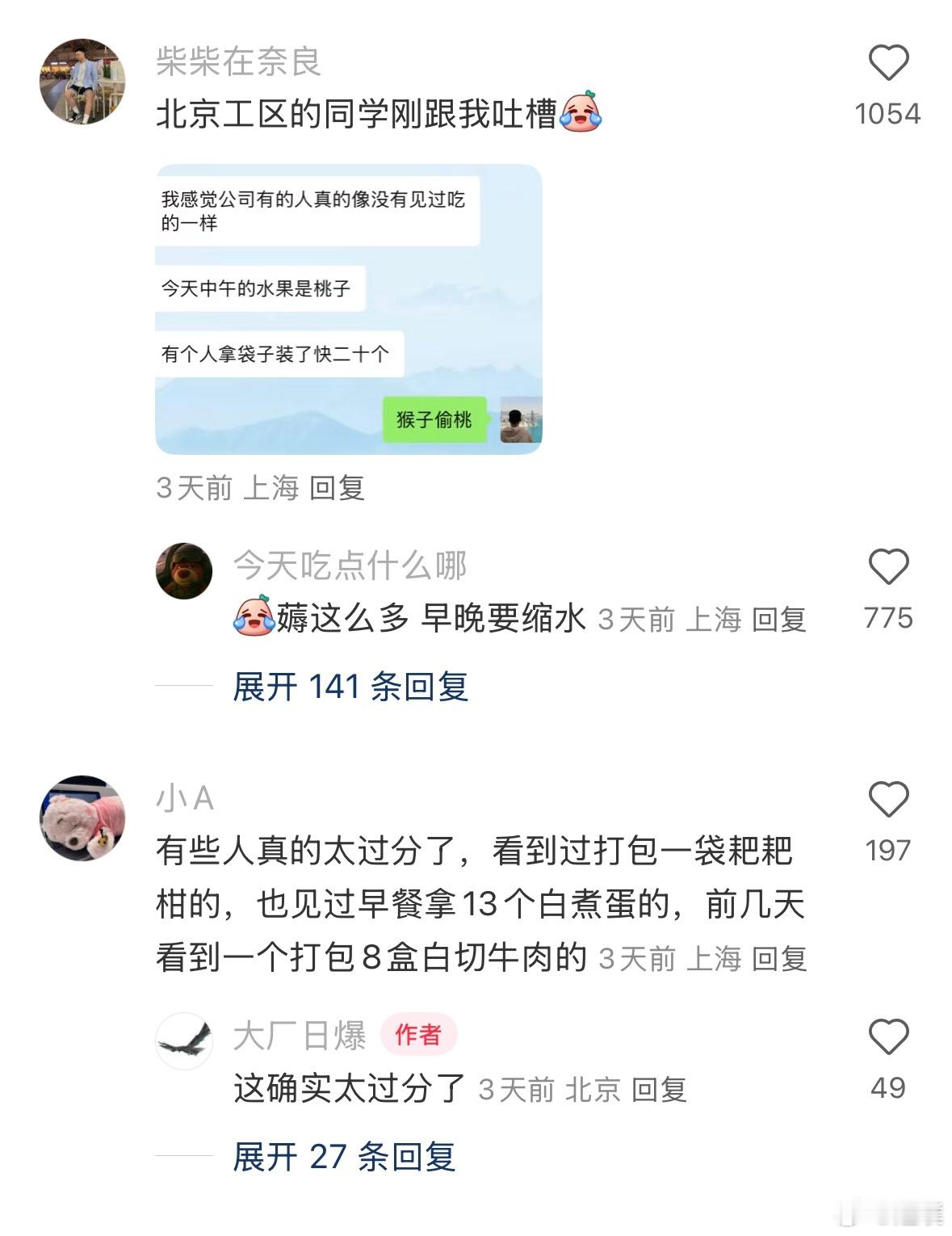Image resolution: width=952 pixels, height=1236 pixels.
Task: Open 大厂日爆's profile avatar
Action: point(184,1041)
